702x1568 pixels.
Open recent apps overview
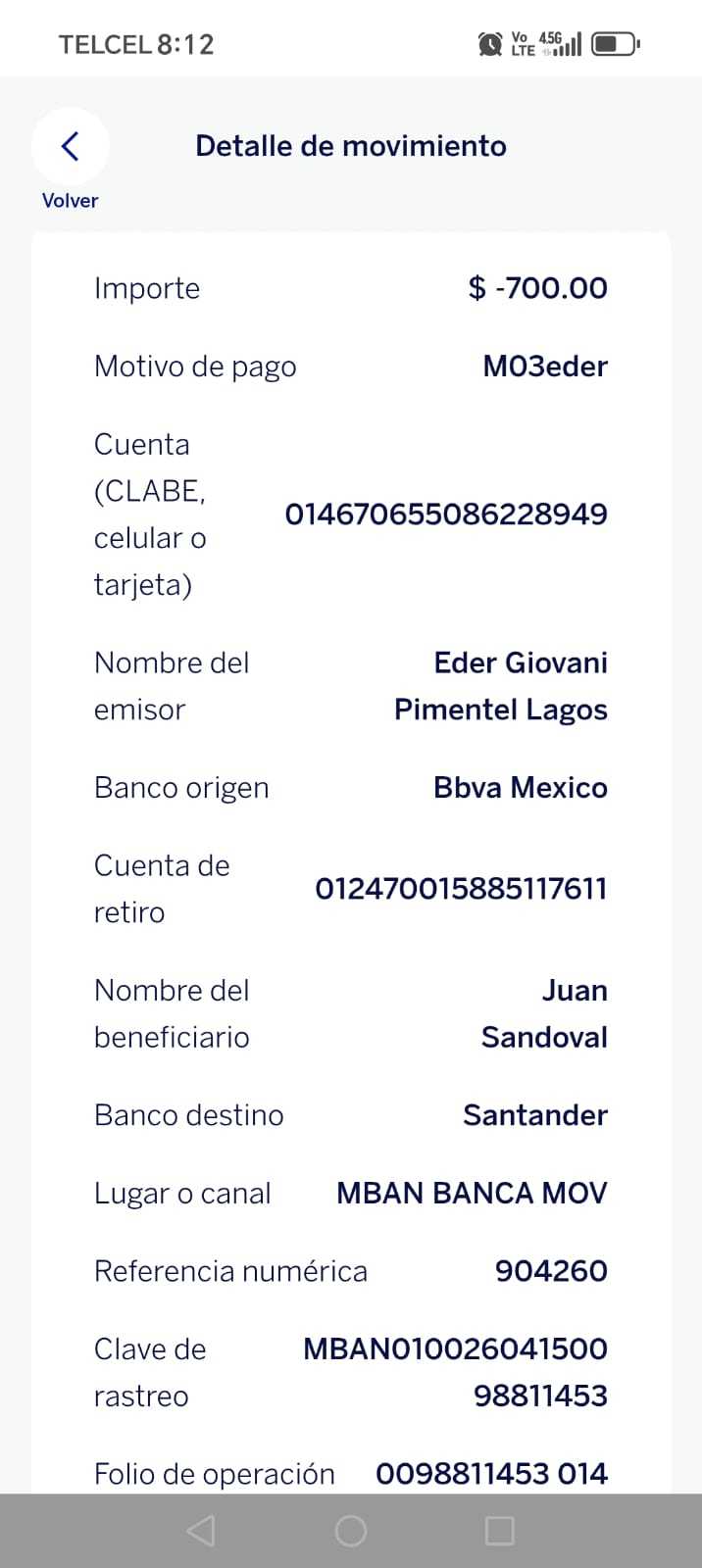tap(500, 1531)
